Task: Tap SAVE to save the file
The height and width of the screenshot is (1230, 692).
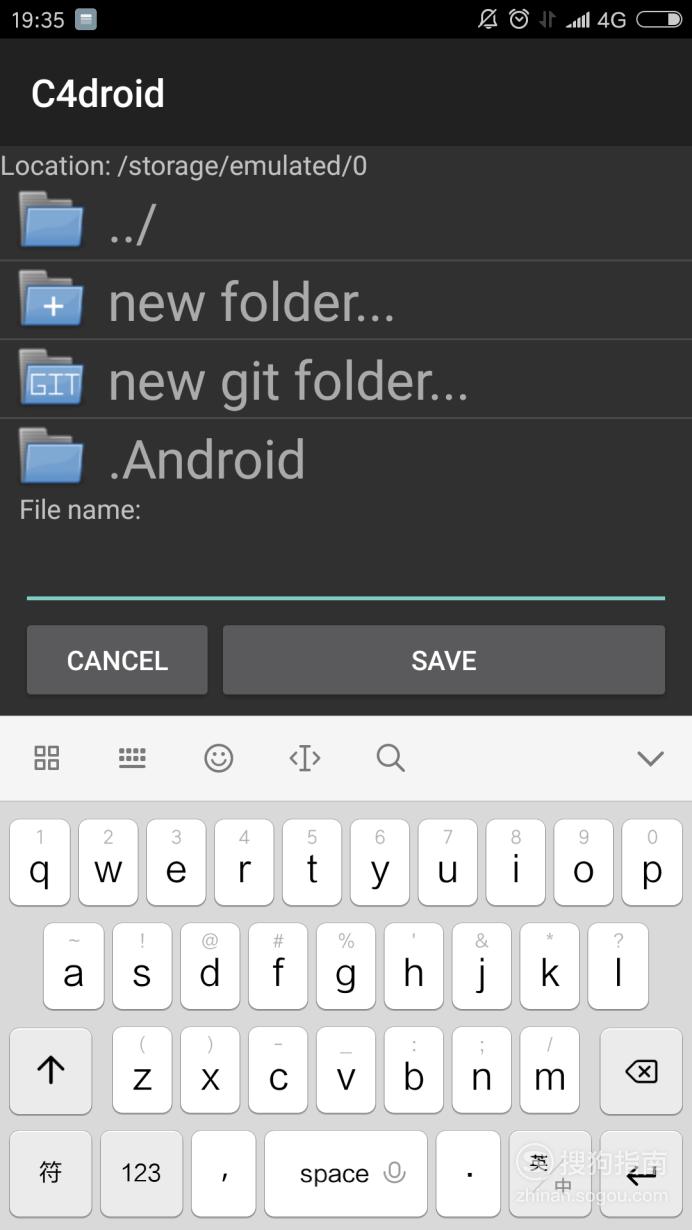Action: click(x=444, y=660)
